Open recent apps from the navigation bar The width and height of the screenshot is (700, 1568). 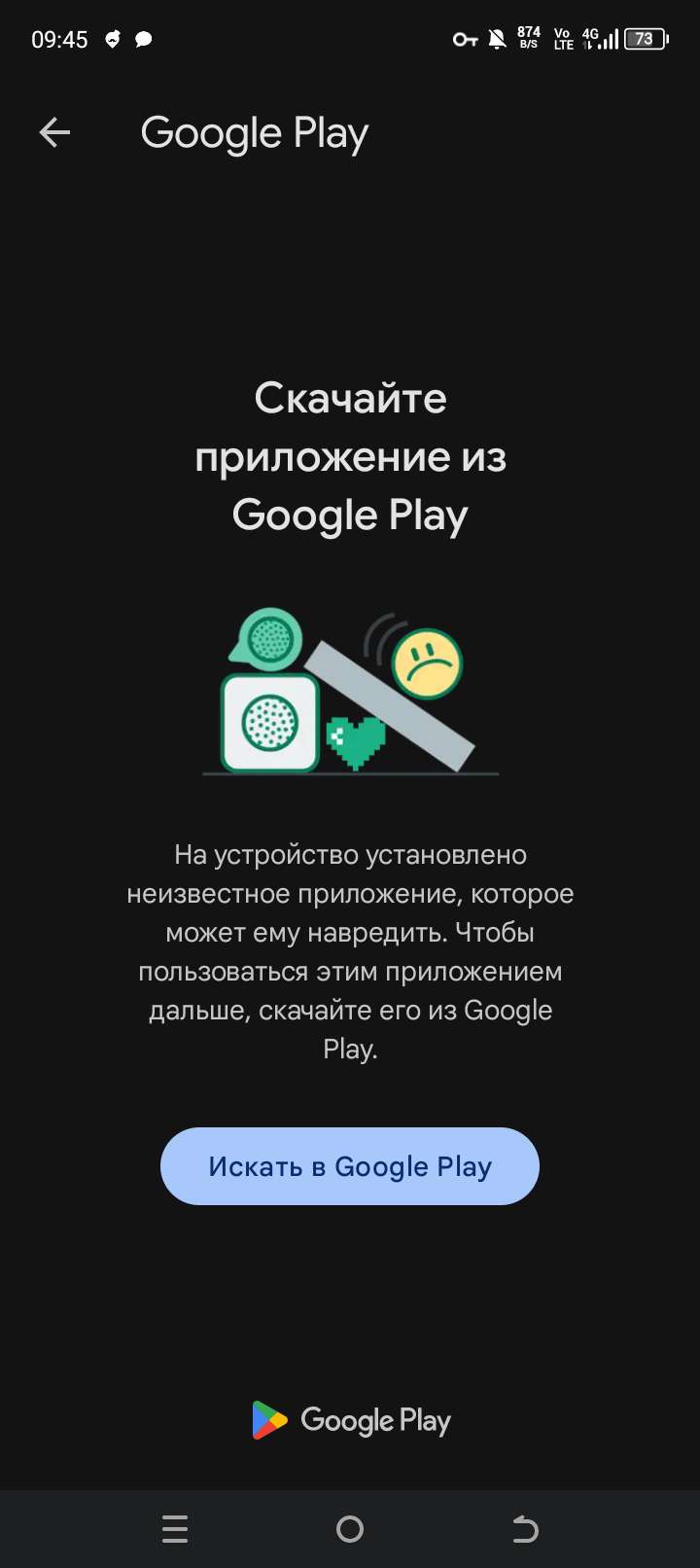pos(175,1529)
